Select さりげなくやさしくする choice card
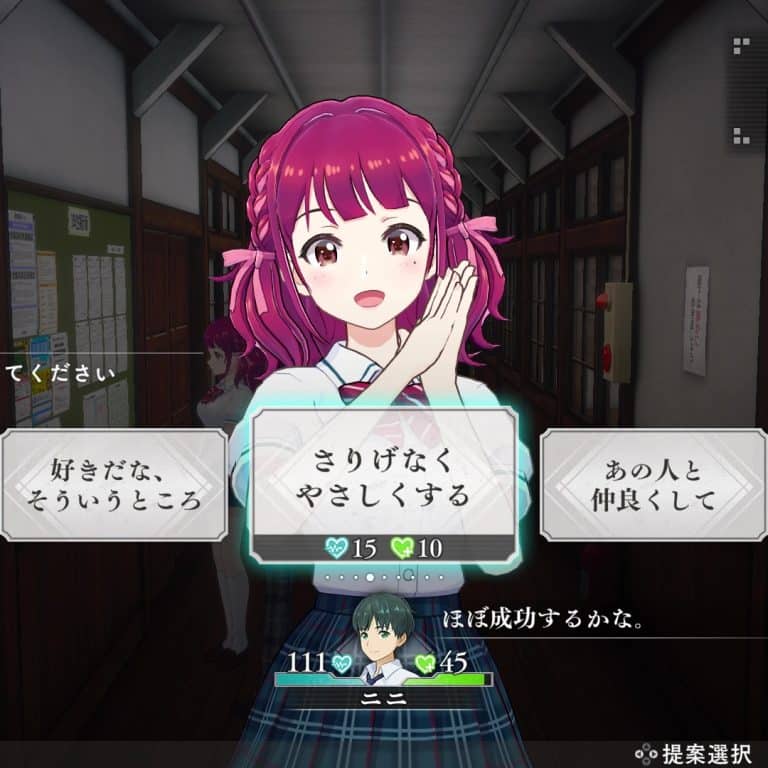The width and height of the screenshot is (768, 768). [384, 476]
